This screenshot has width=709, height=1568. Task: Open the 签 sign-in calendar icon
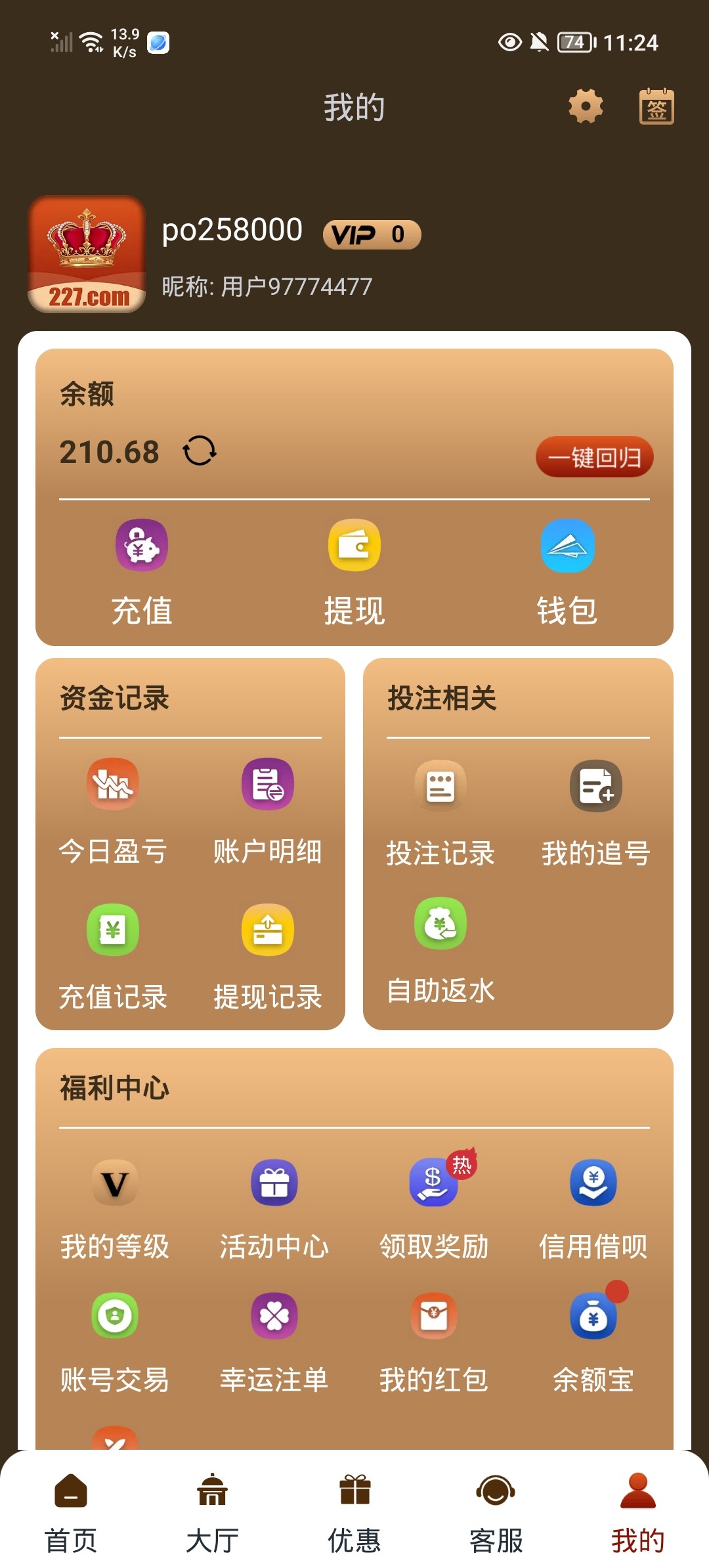coord(656,107)
